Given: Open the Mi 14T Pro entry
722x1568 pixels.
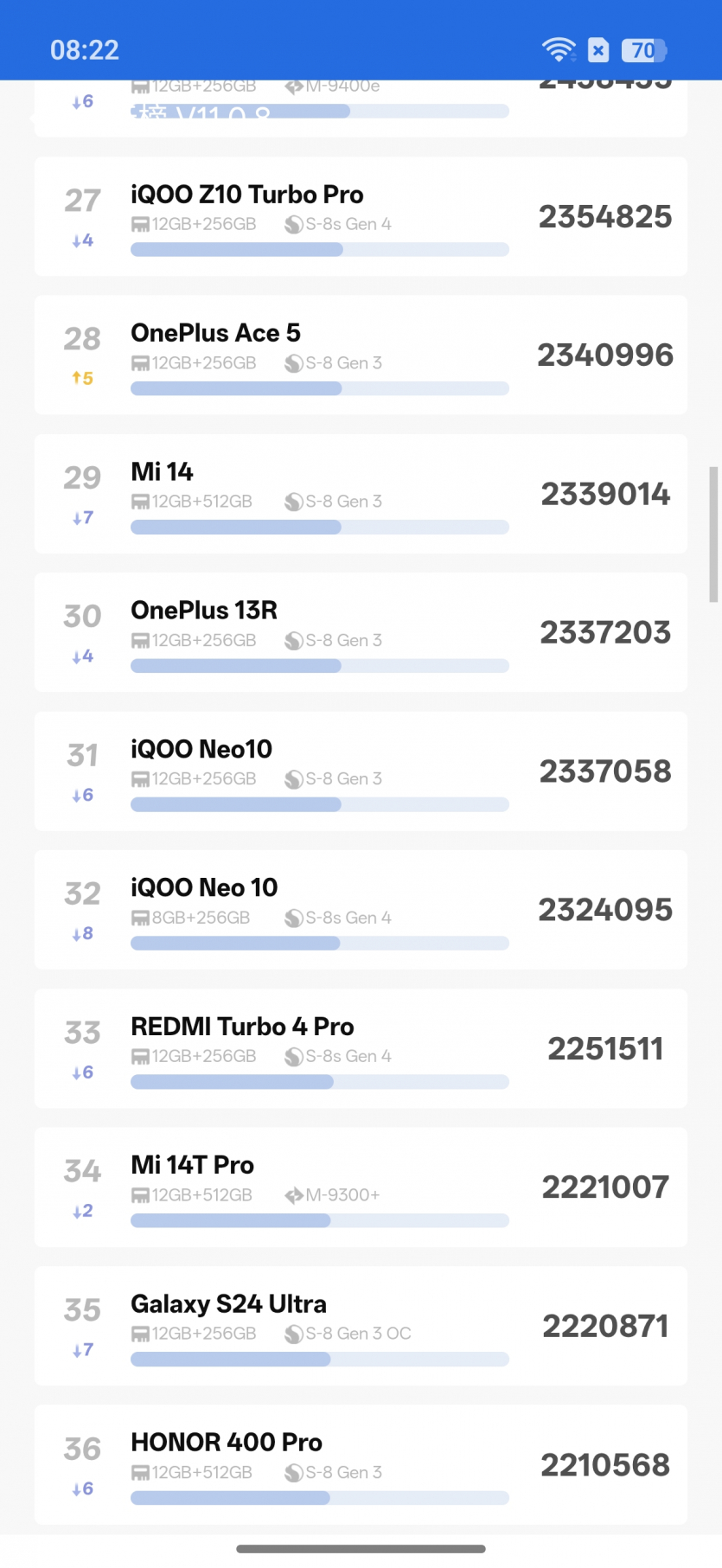Looking at the screenshot, I should 361,1187.
